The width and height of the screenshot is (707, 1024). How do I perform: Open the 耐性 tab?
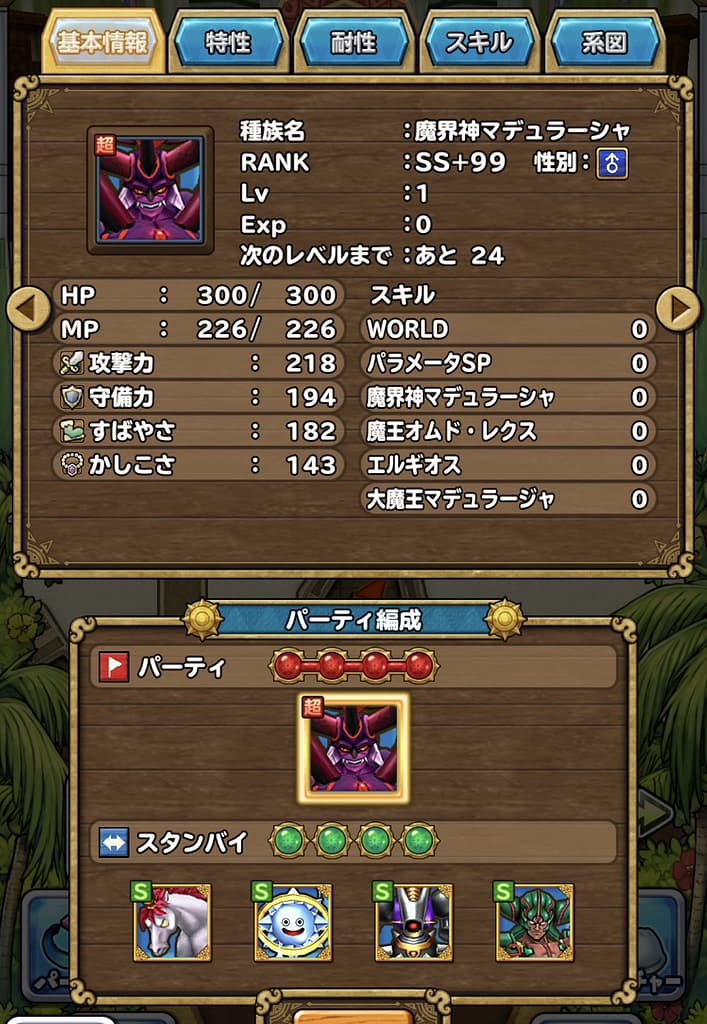(x=354, y=42)
